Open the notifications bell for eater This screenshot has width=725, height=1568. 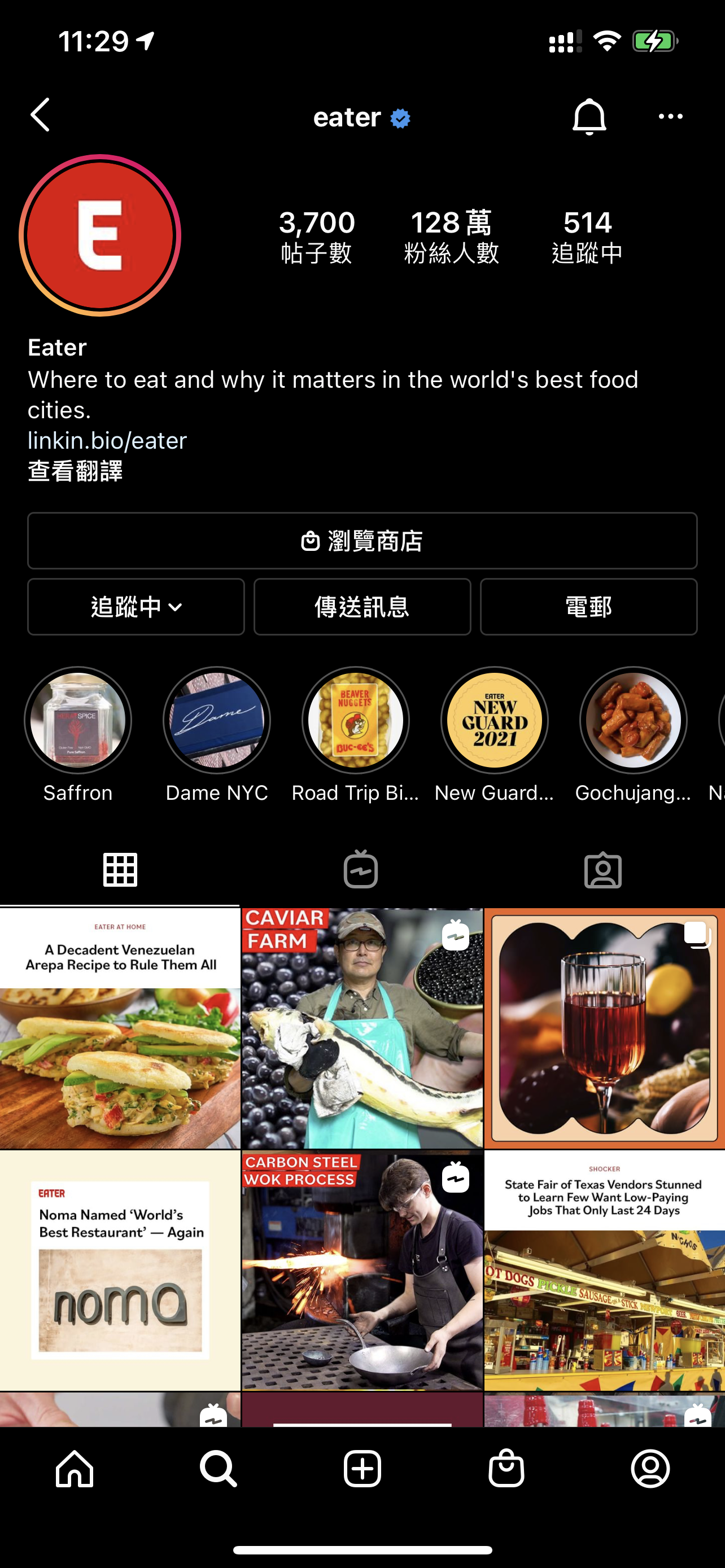(x=589, y=116)
